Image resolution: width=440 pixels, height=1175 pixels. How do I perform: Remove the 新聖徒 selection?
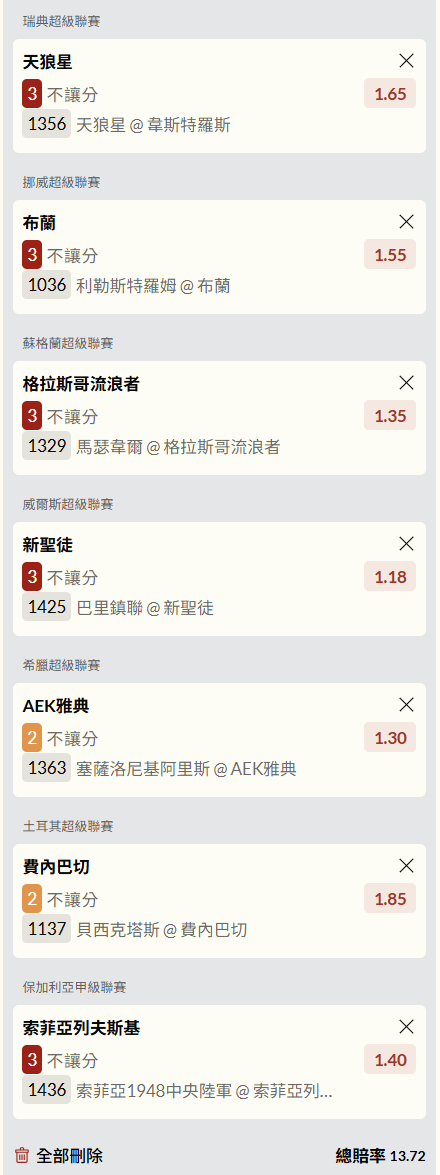pyautogui.click(x=406, y=544)
